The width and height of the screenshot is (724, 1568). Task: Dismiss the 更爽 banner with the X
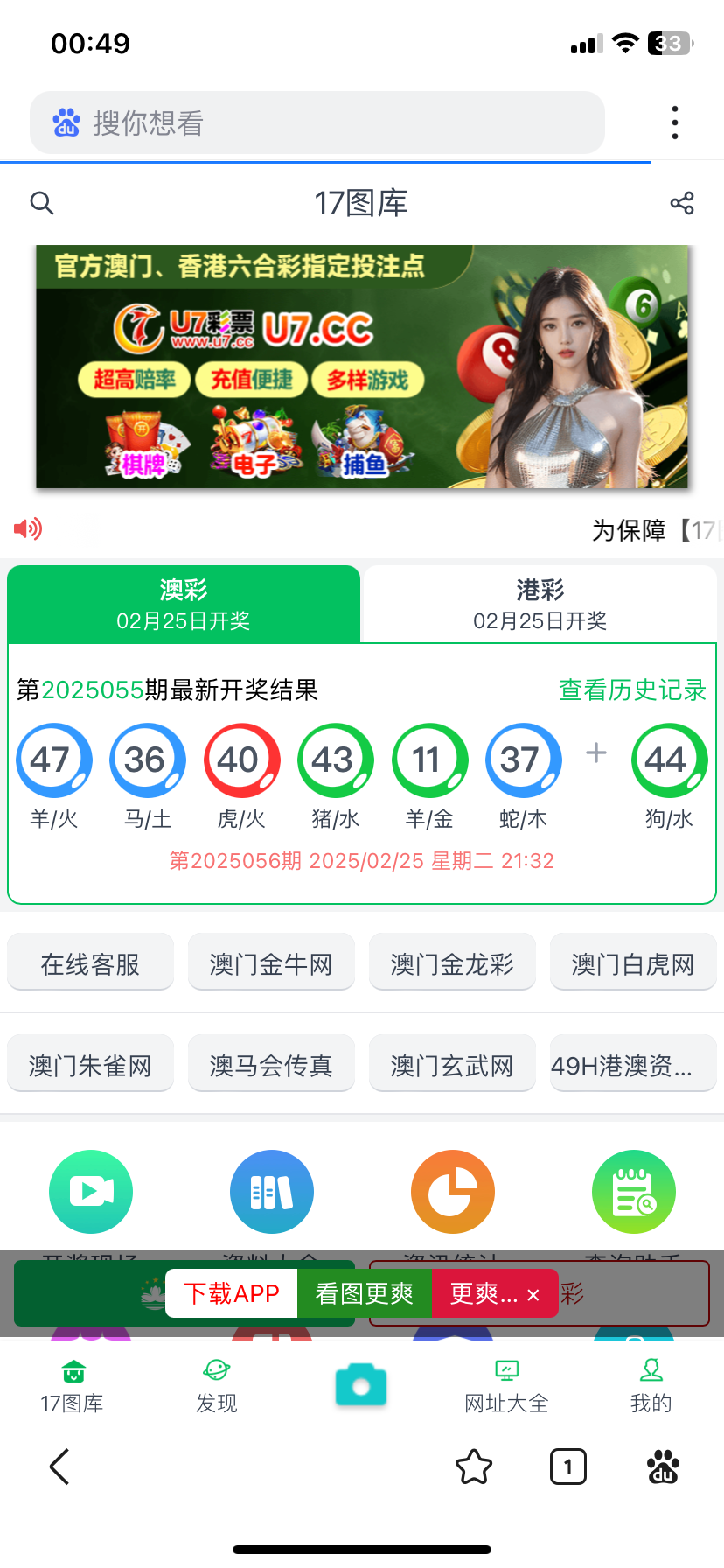click(533, 1295)
